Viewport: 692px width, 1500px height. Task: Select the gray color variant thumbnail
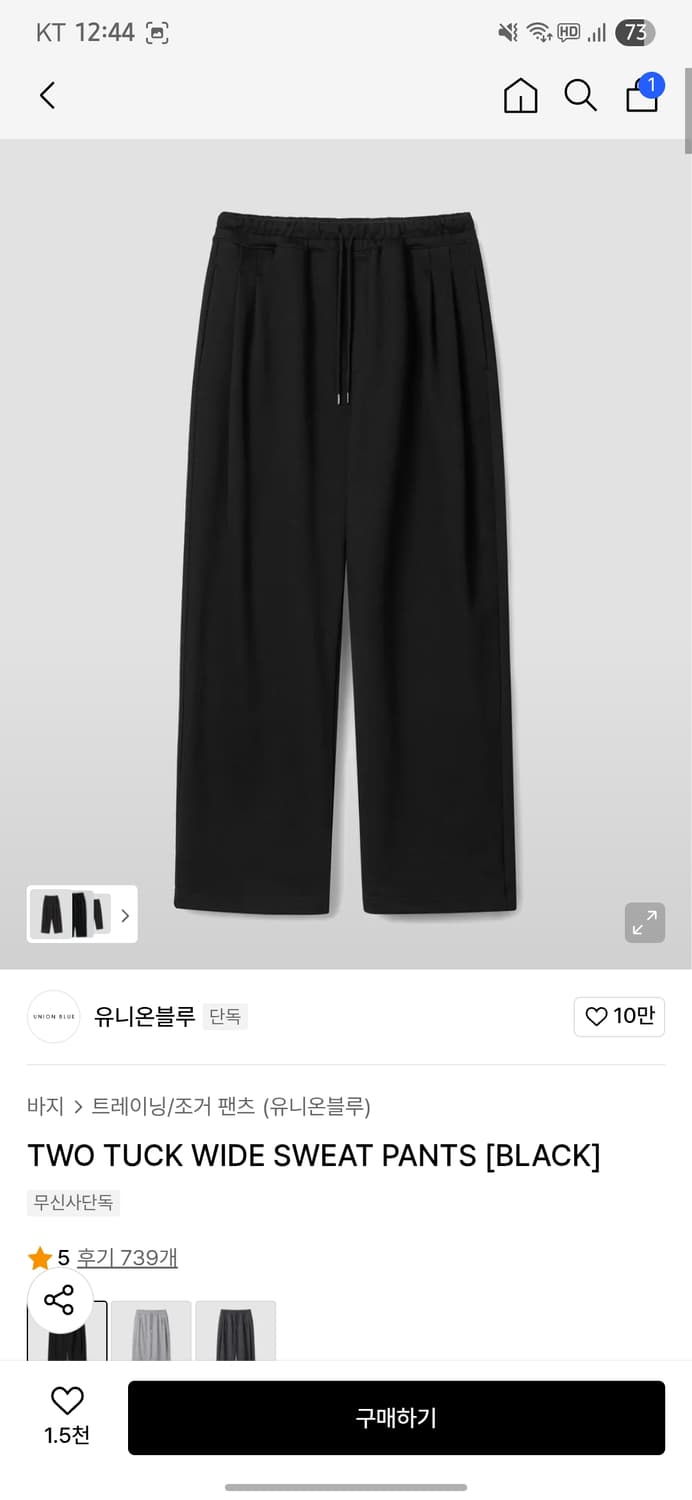[x=151, y=1331]
